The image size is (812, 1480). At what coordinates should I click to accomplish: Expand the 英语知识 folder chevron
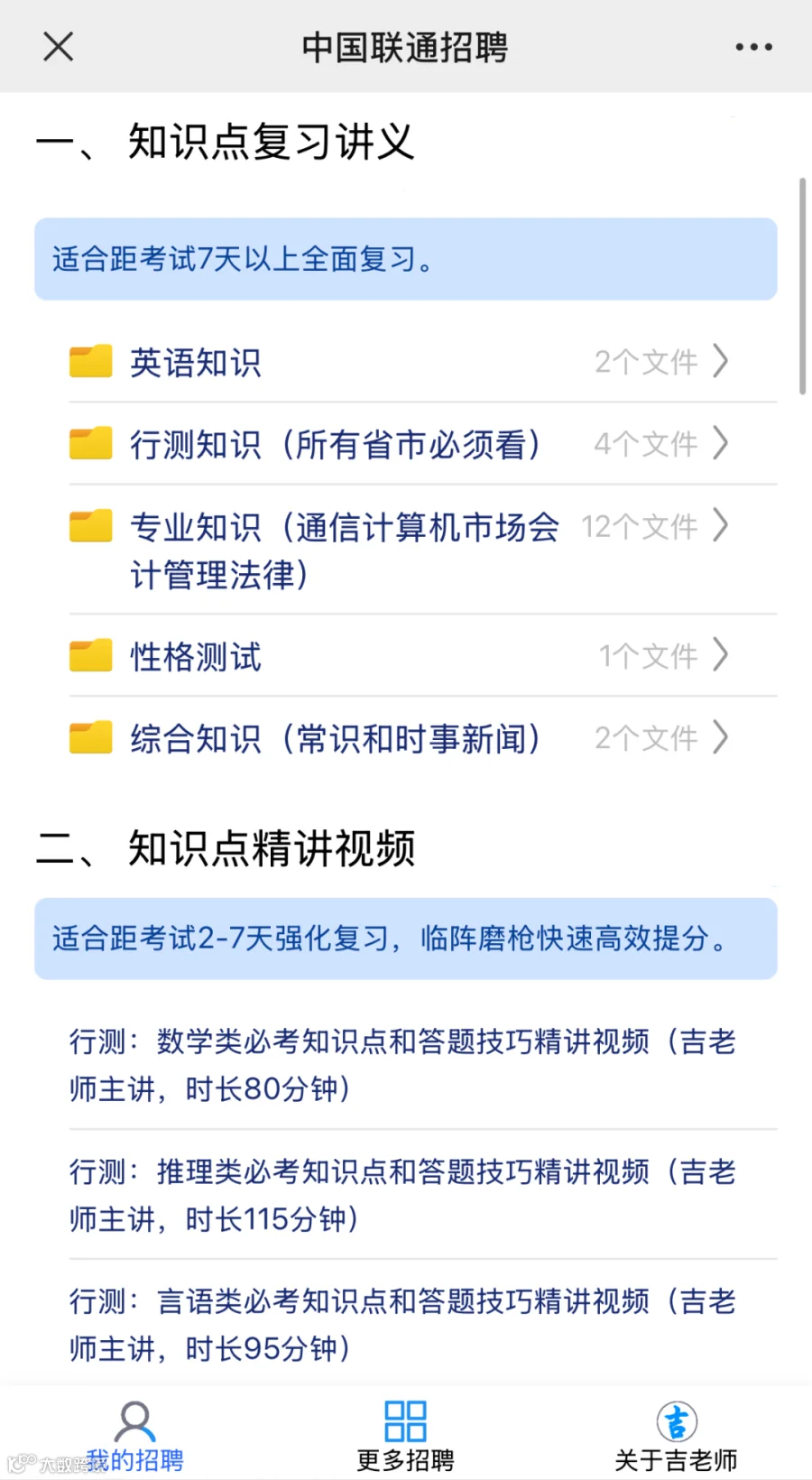coord(720,362)
